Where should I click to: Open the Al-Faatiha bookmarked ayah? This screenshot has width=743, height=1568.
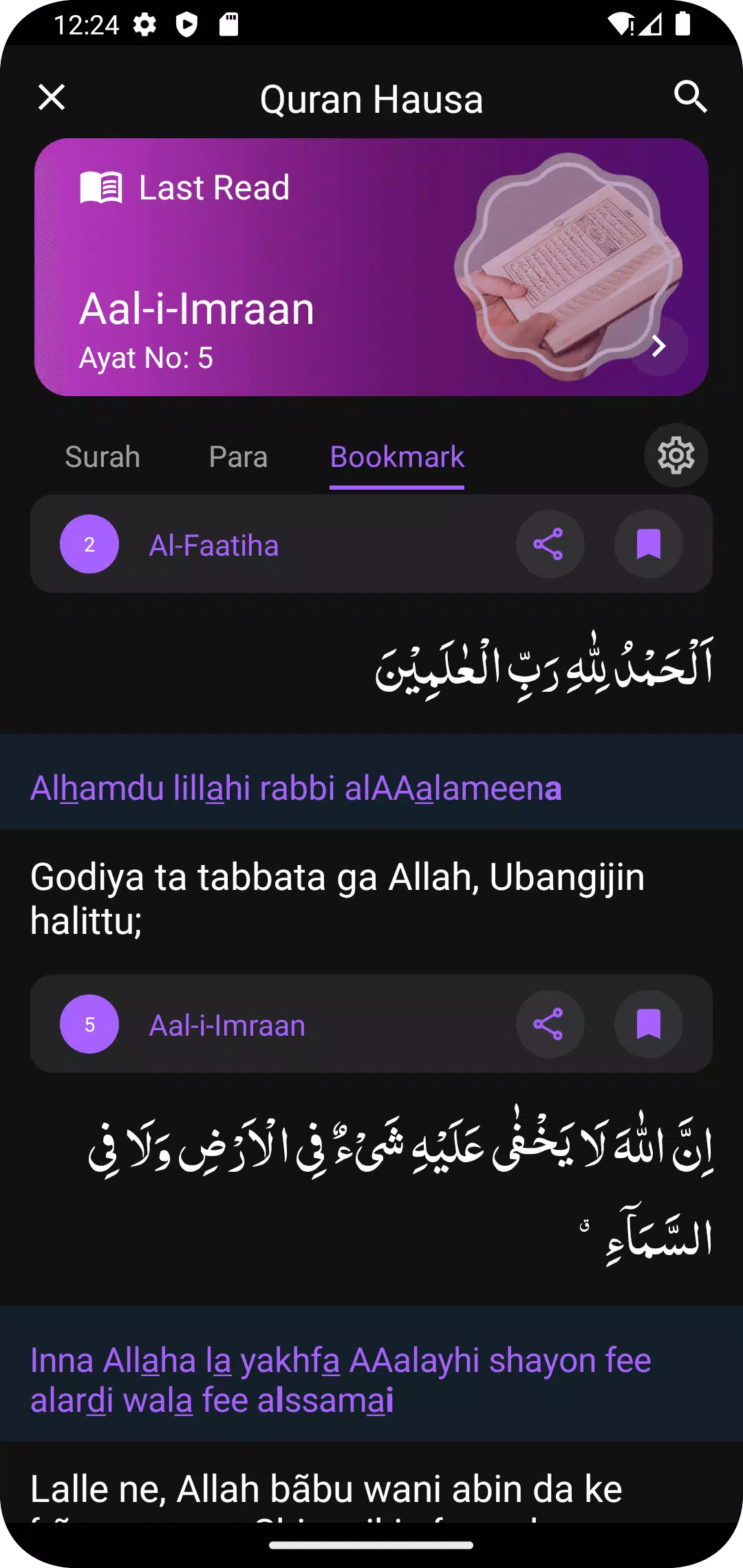(x=275, y=545)
